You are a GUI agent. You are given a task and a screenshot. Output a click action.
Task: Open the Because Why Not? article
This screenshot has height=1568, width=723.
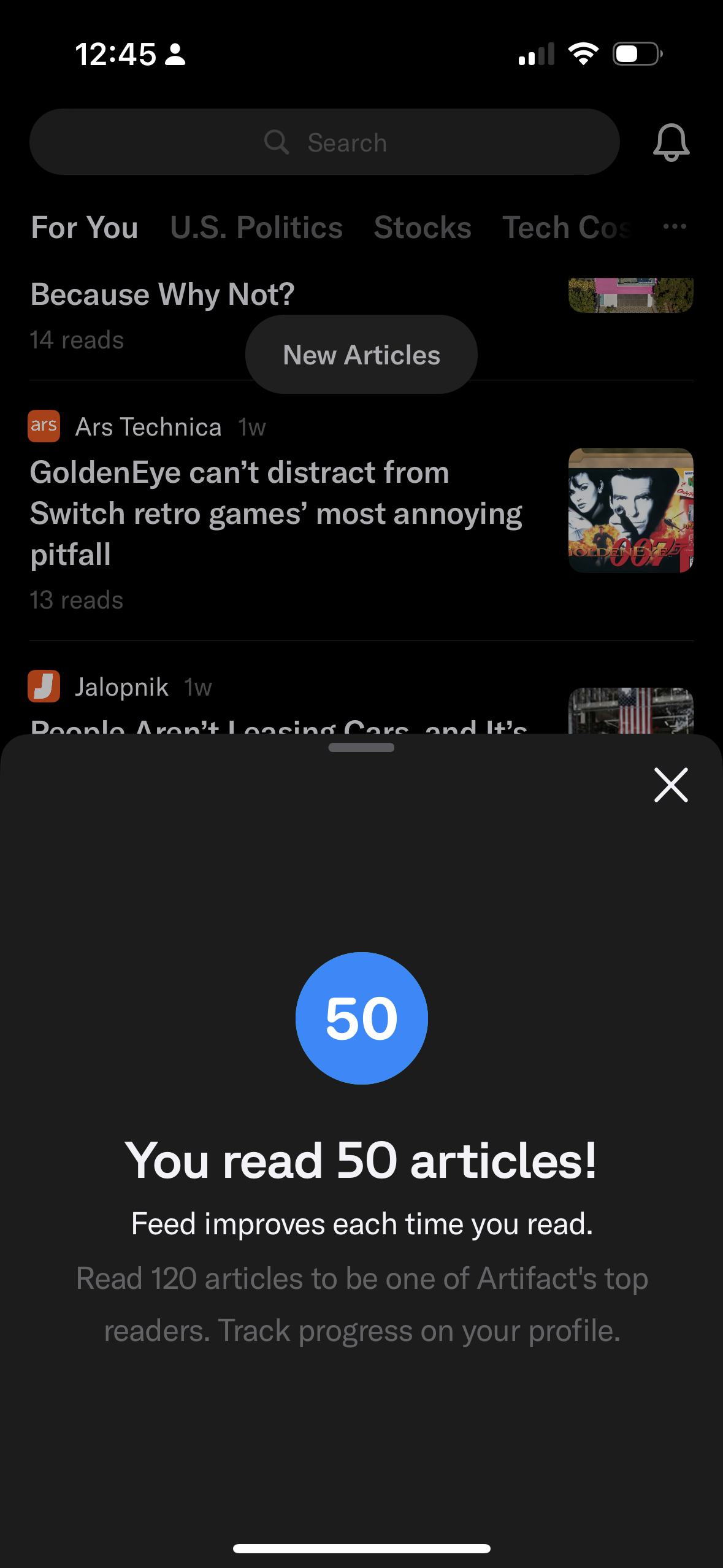point(162,295)
